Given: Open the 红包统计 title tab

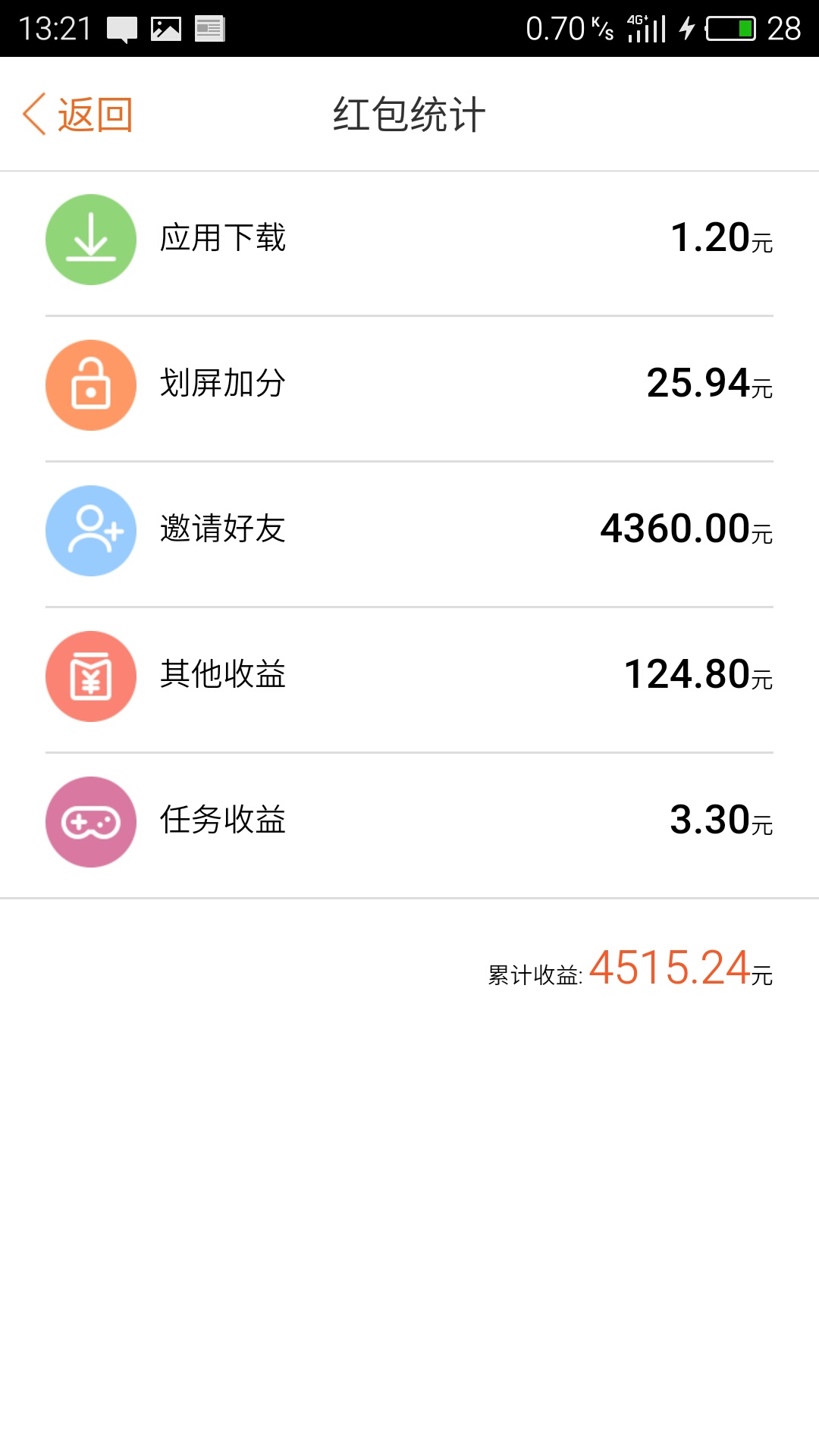Looking at the screenshot, I should click(409, 114).
